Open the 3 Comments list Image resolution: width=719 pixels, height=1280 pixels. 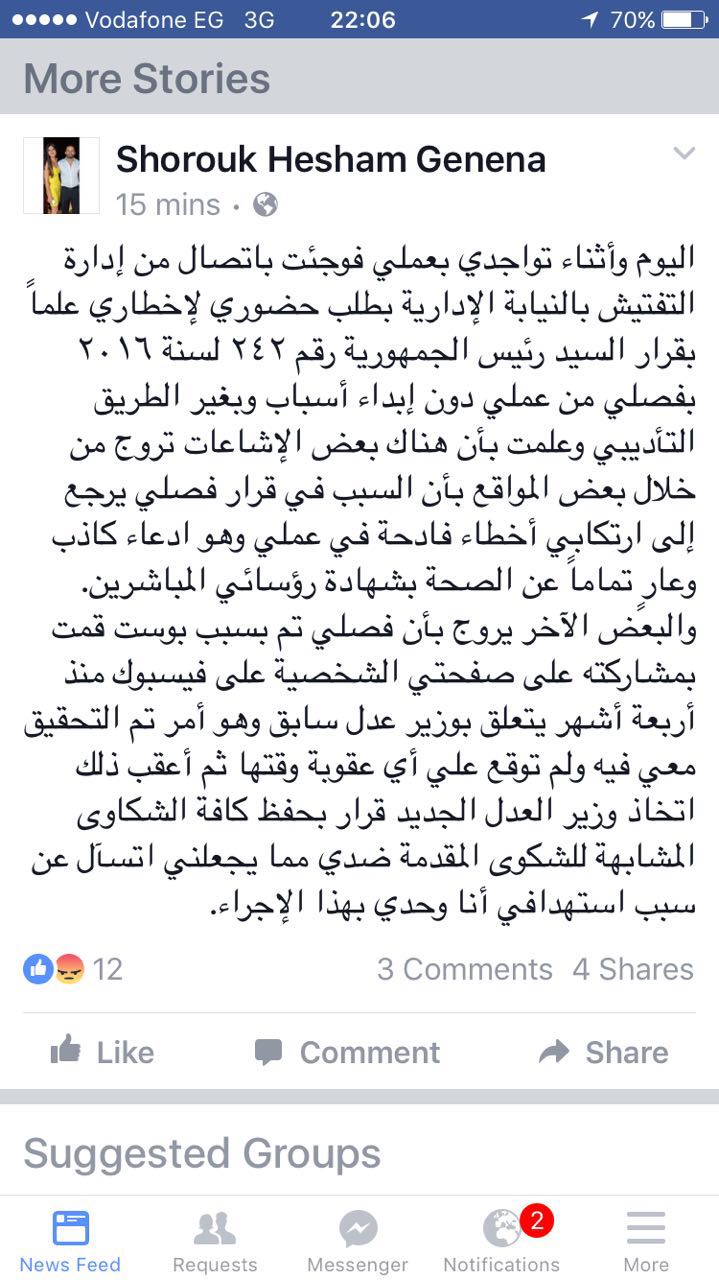(x=464, y=968)
